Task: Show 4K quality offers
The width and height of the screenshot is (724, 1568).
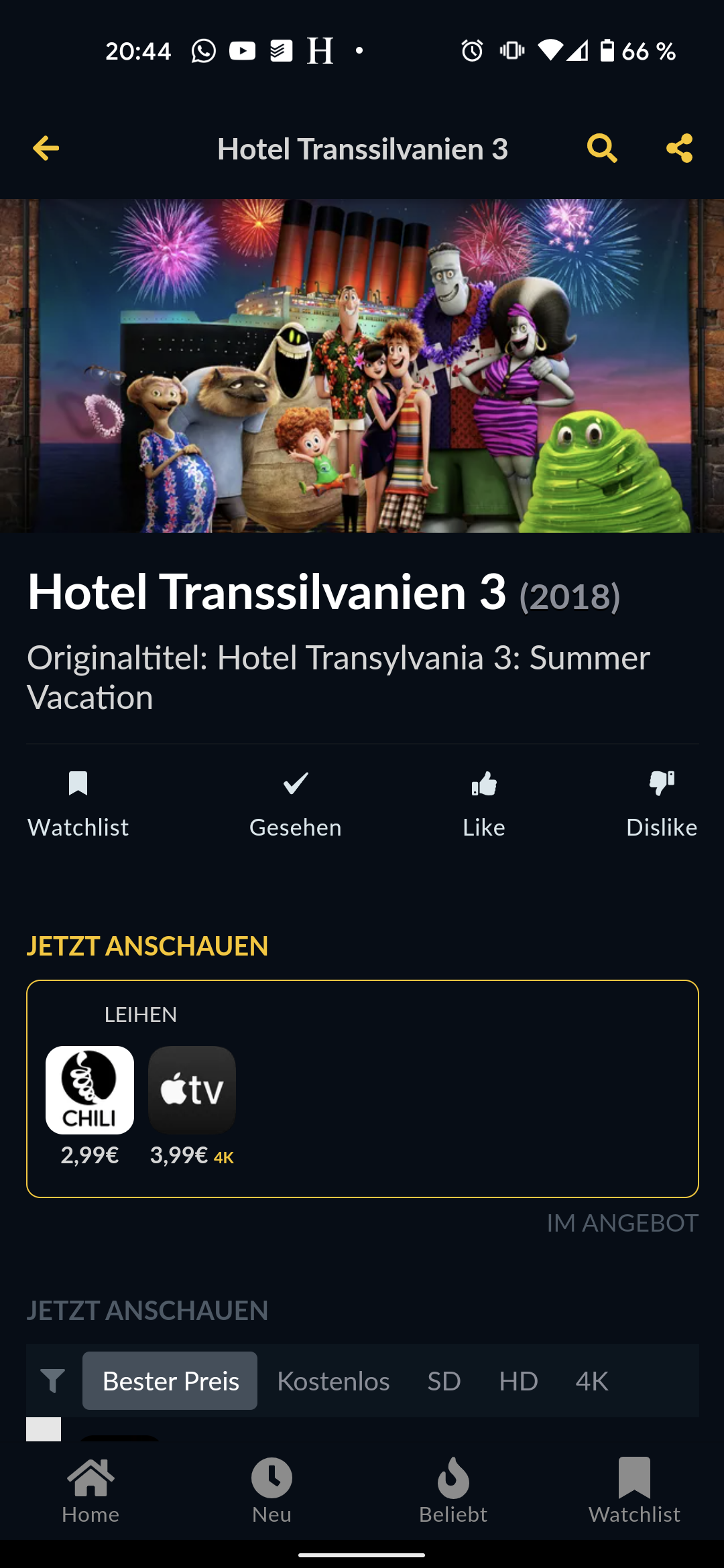Action: pyautogui.click(x=591, y=1381)
